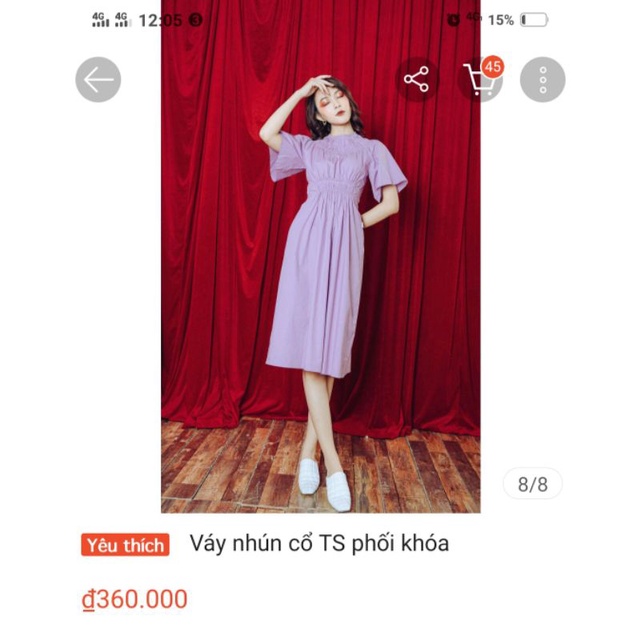Open the three-dot overflow menu
The image size is (641, 641).
(x=542, y=80)
